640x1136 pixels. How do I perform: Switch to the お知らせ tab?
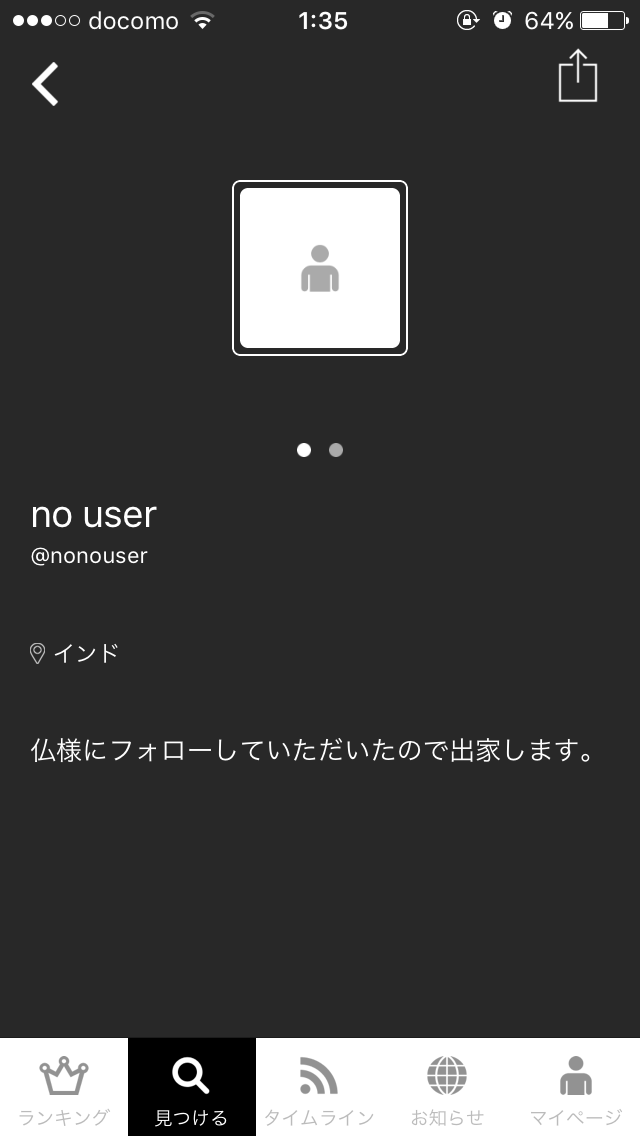point(447,1087)
